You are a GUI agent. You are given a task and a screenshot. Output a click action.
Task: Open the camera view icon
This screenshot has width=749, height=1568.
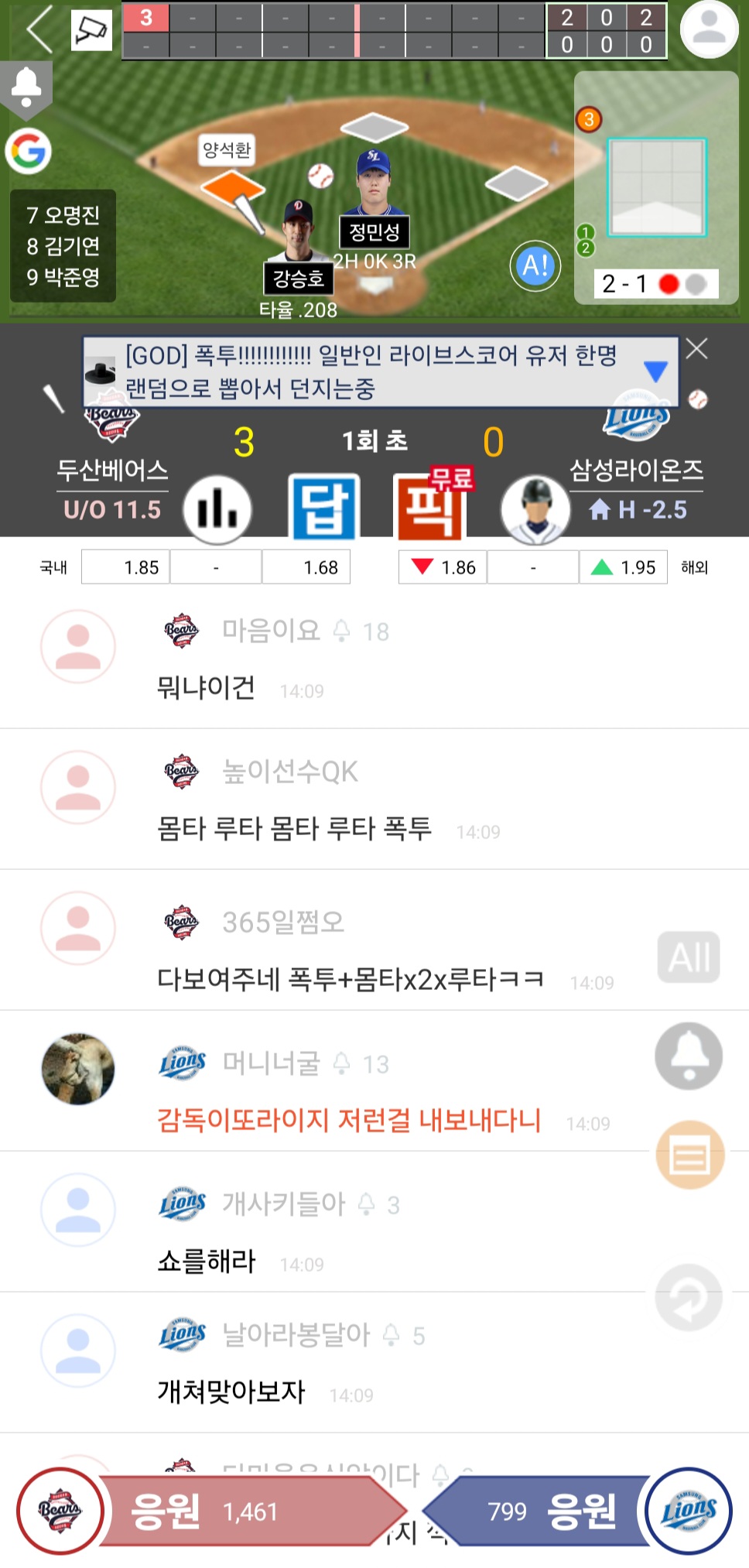91,30
